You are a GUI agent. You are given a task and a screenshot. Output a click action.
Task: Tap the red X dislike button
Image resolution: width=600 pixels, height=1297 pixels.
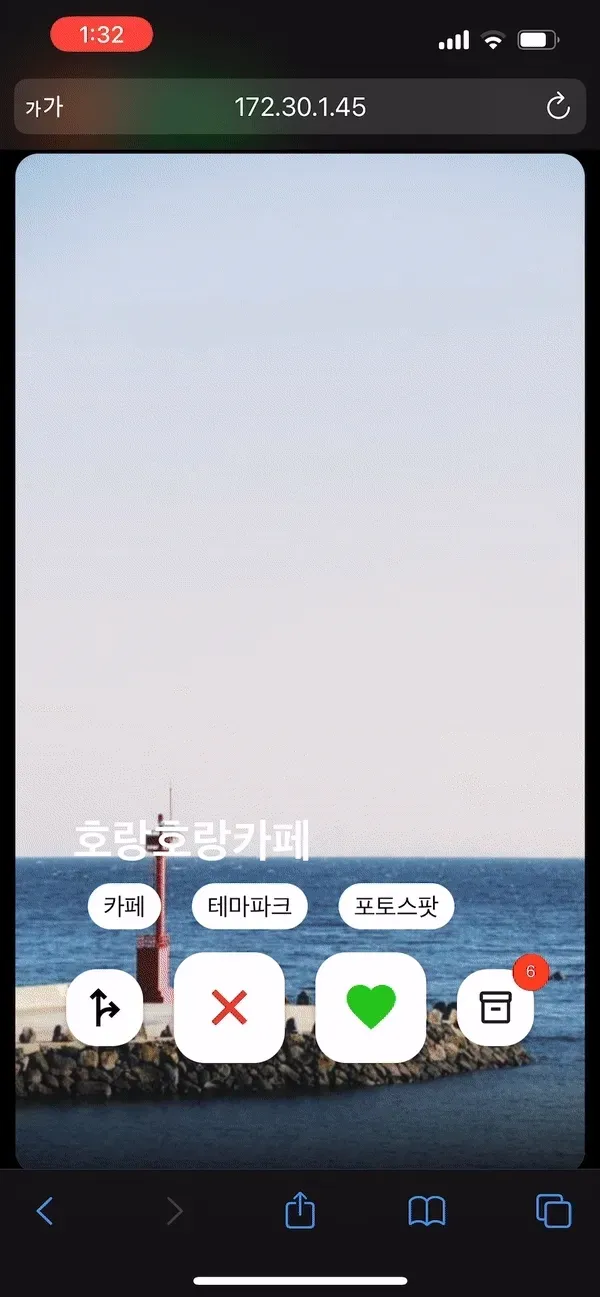pyautogui.click(x=229, y=1006)
